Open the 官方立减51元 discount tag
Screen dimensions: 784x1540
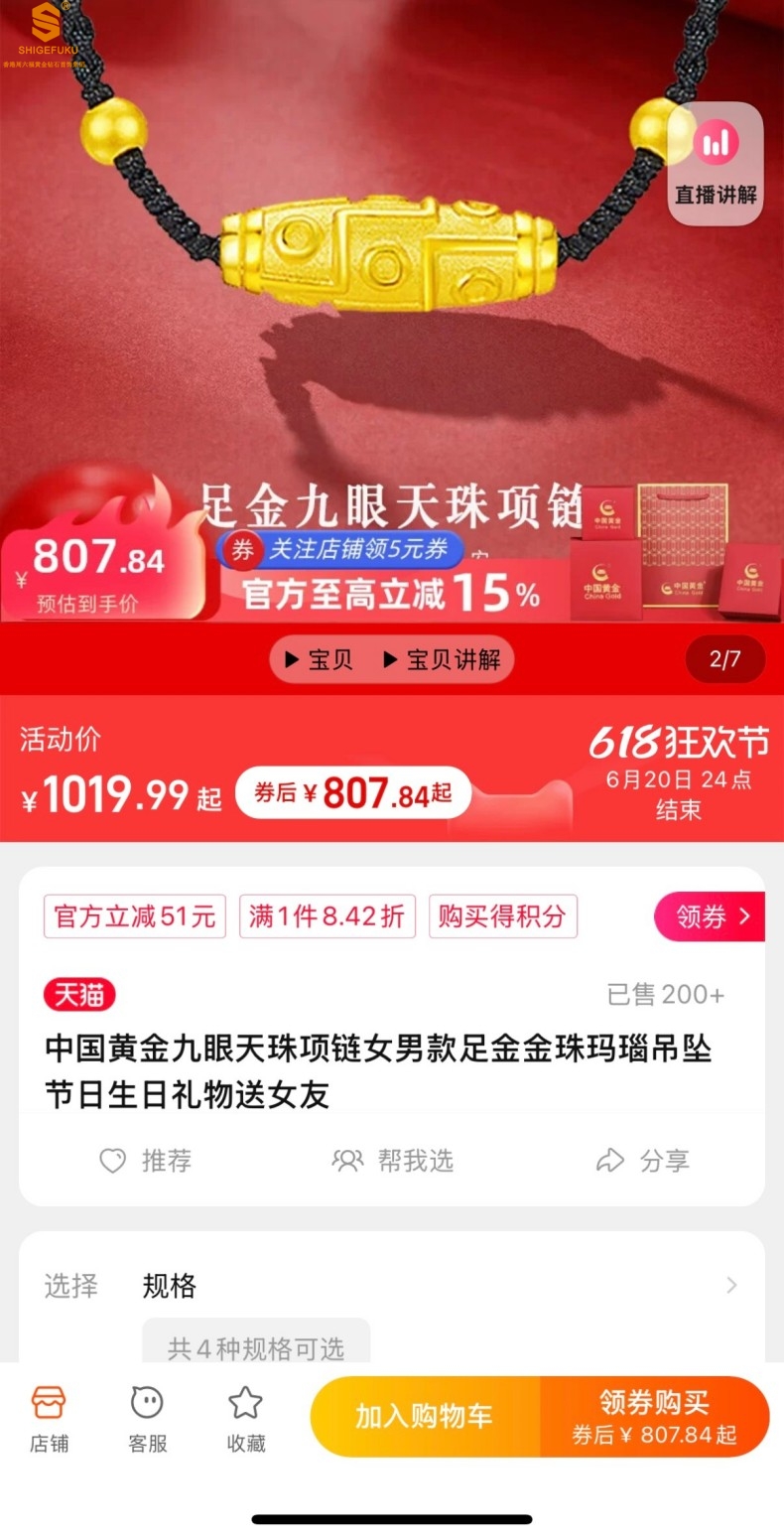click(x=135, y=916)
